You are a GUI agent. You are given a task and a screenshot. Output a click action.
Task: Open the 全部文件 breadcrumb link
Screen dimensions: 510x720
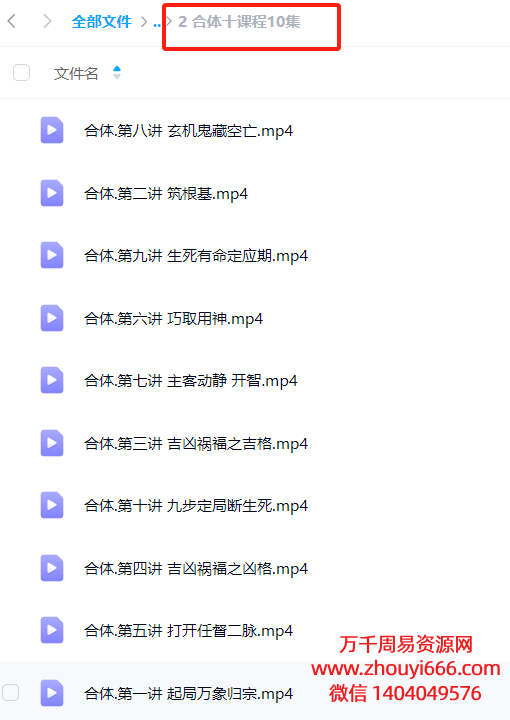click(x=101, y=22)
